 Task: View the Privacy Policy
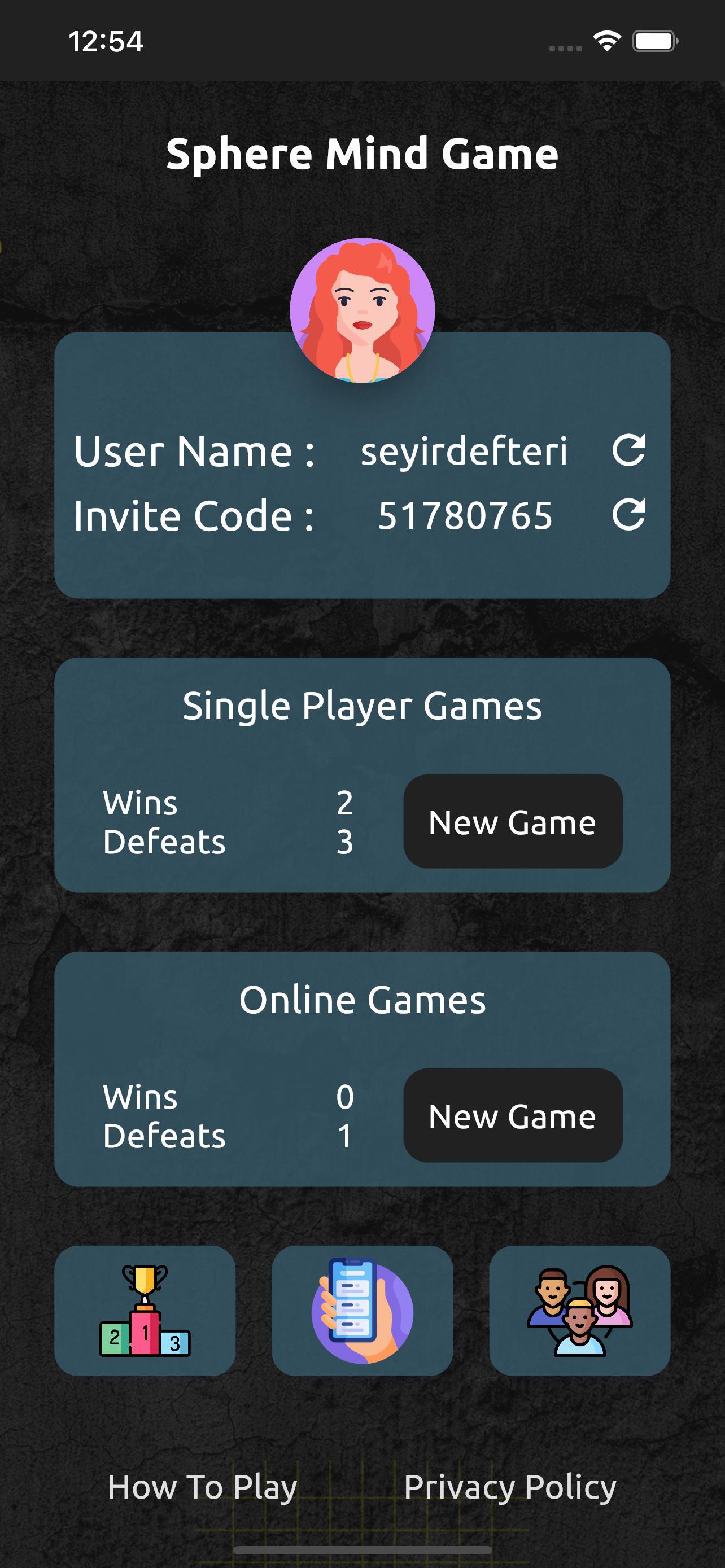[x=510, y=1487]
